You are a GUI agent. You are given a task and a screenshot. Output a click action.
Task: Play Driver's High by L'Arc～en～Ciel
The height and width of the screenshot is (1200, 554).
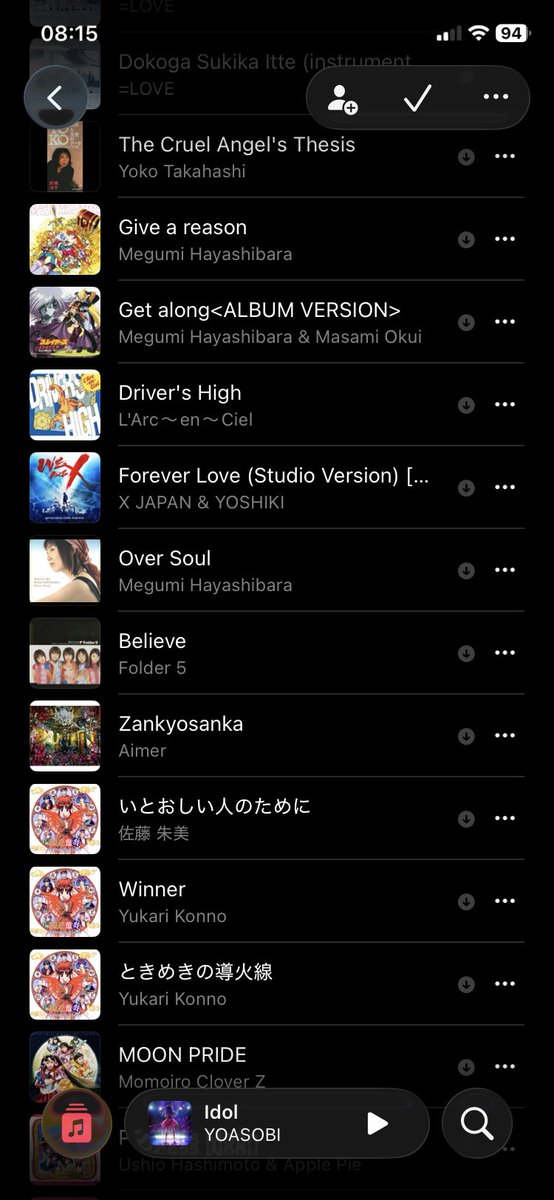(x=276, y=405)
